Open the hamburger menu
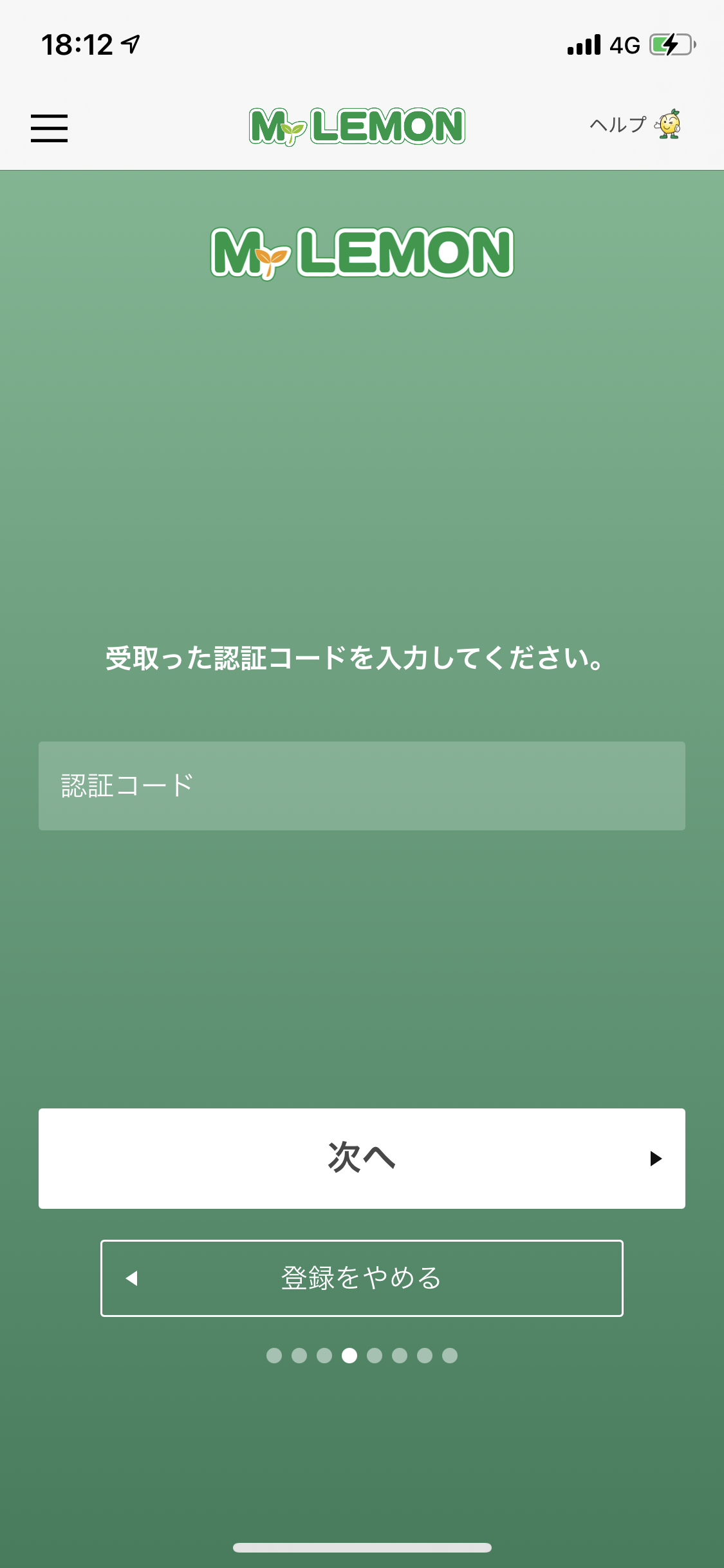Viewport: 724px width, 1568px height. click(49, 128)
